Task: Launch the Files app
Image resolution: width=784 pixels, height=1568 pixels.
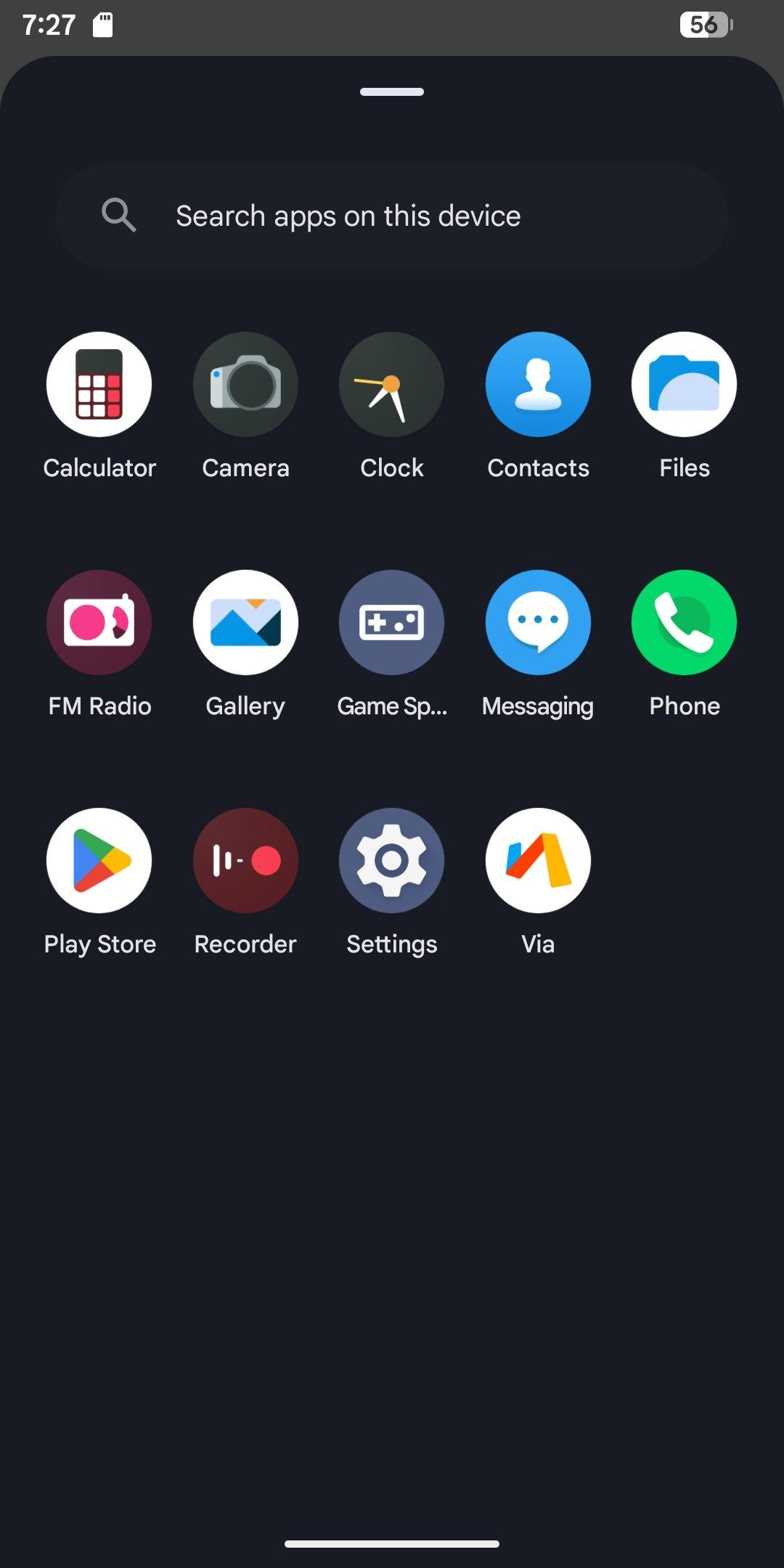Action: [x=684, y=385]
